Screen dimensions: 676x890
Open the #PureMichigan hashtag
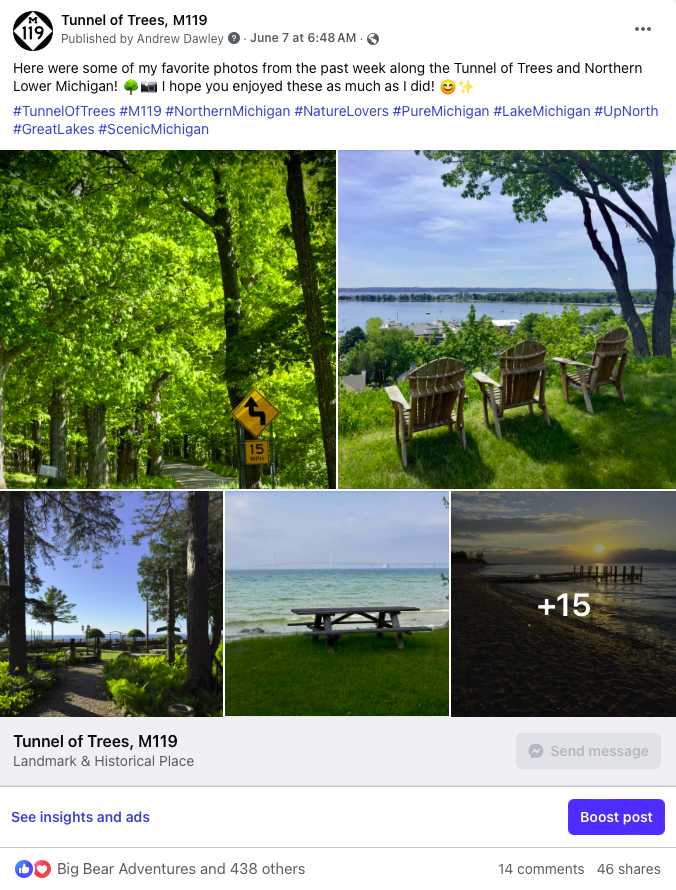(440, 111)
